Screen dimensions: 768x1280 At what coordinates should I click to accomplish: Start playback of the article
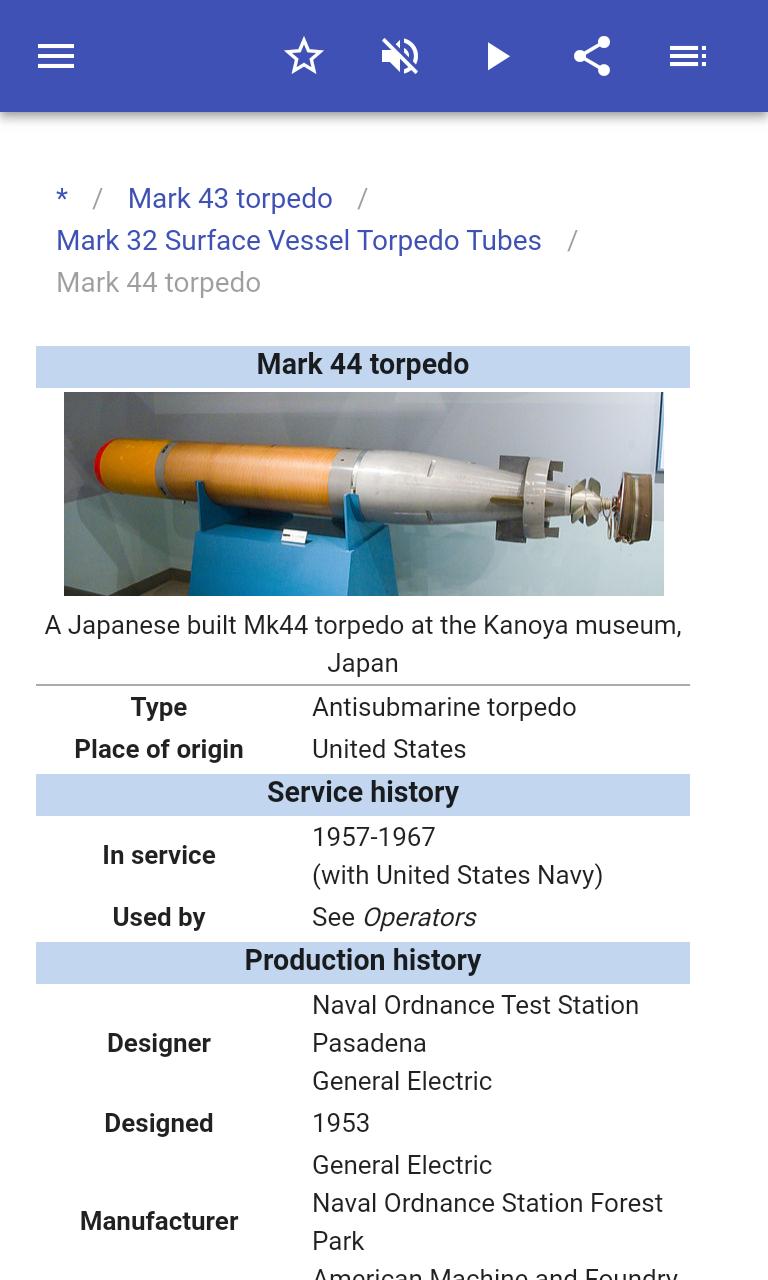pos(497,56)
